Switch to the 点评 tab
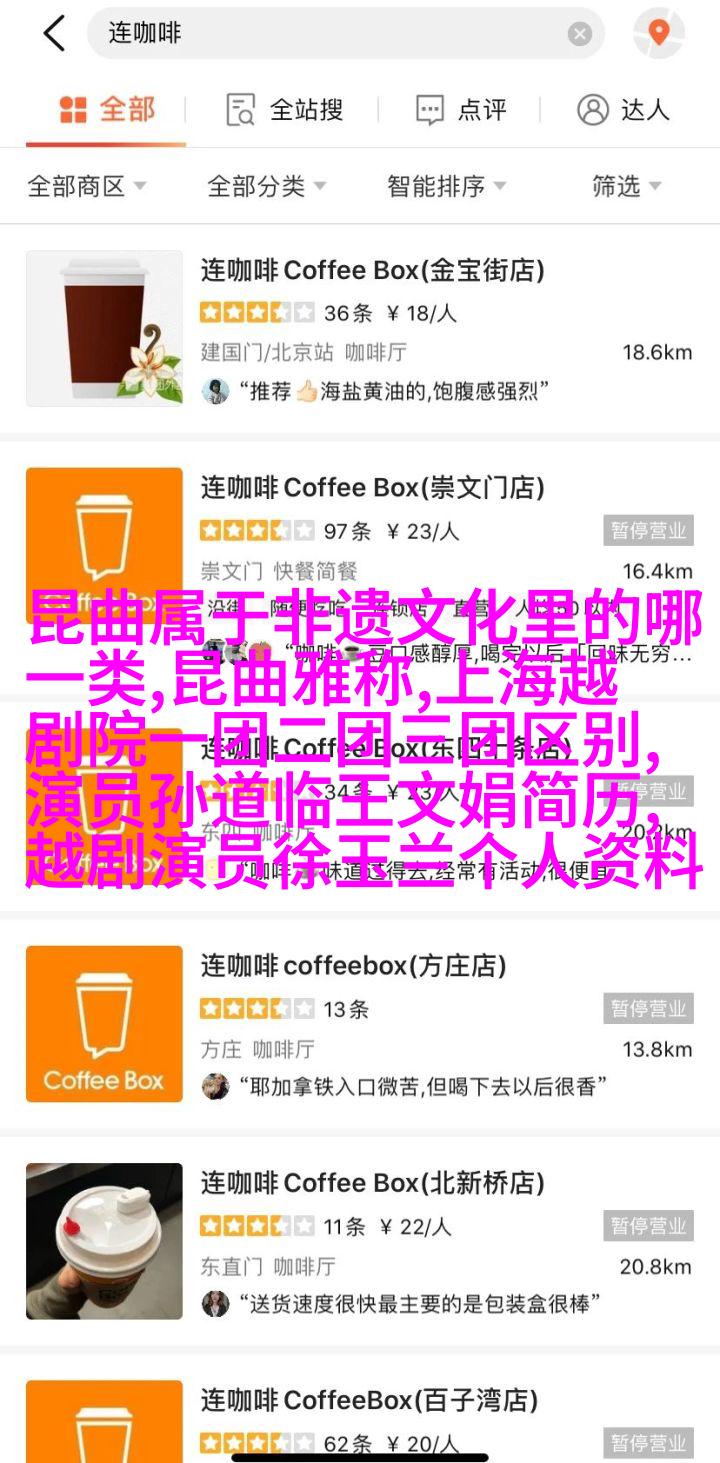 point(461,110)
